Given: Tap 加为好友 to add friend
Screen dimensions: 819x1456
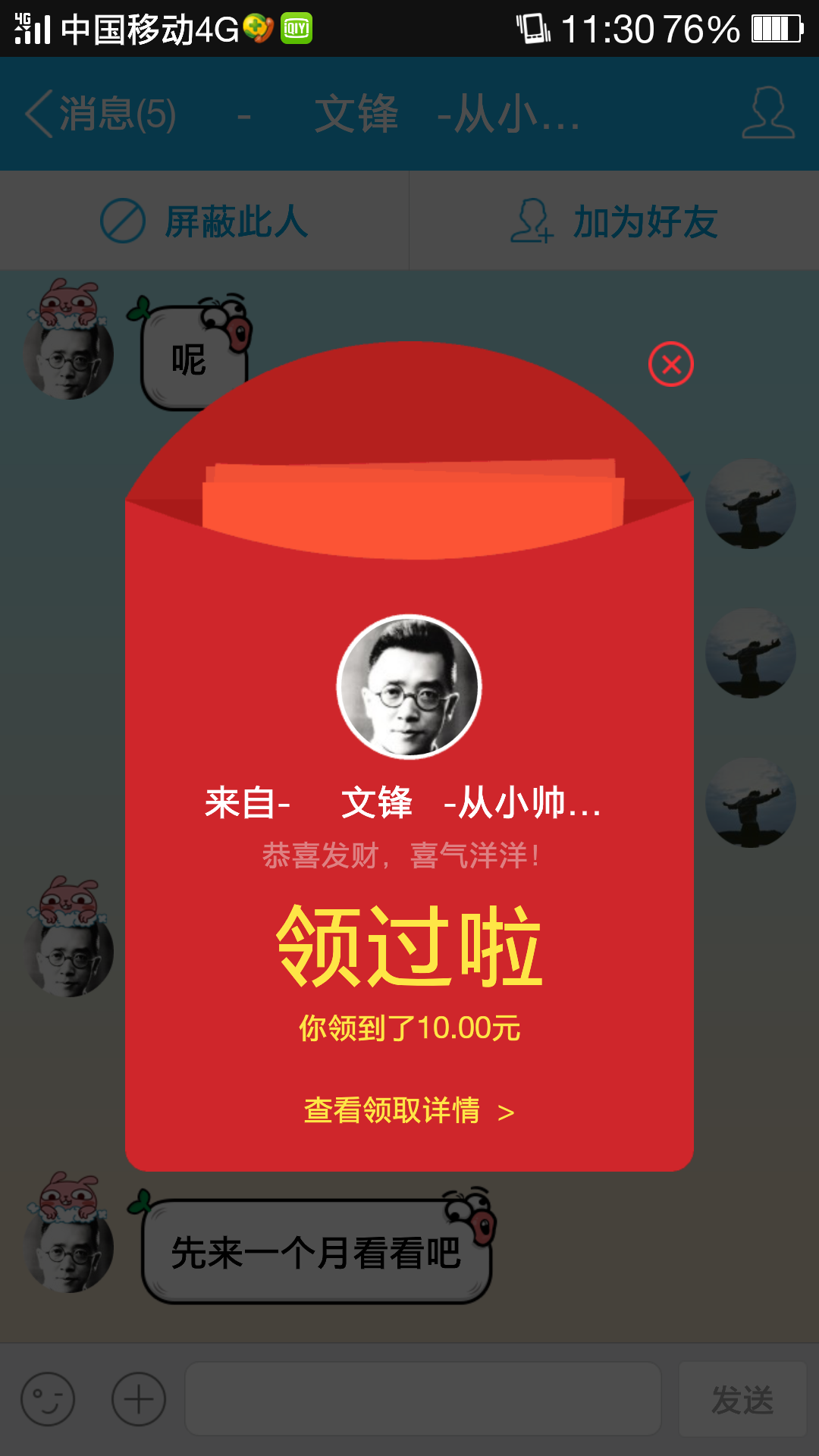Looking at the screenshot, I should pos(614,221).
